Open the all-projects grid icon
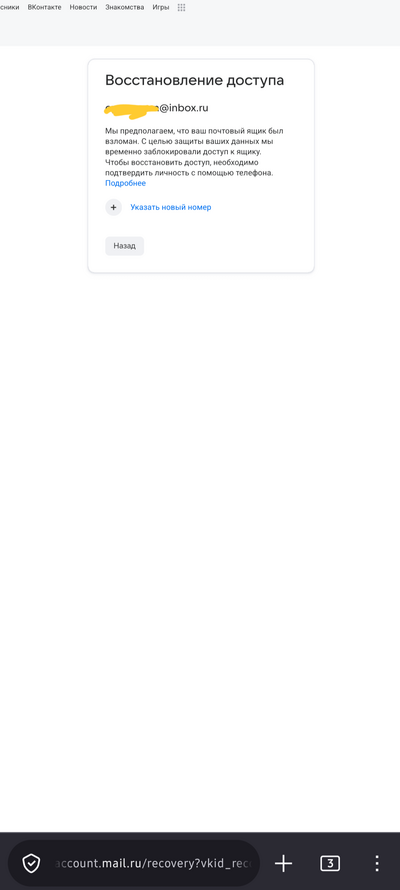The width and height of the screenshot is (400, 890). (182, 7)
